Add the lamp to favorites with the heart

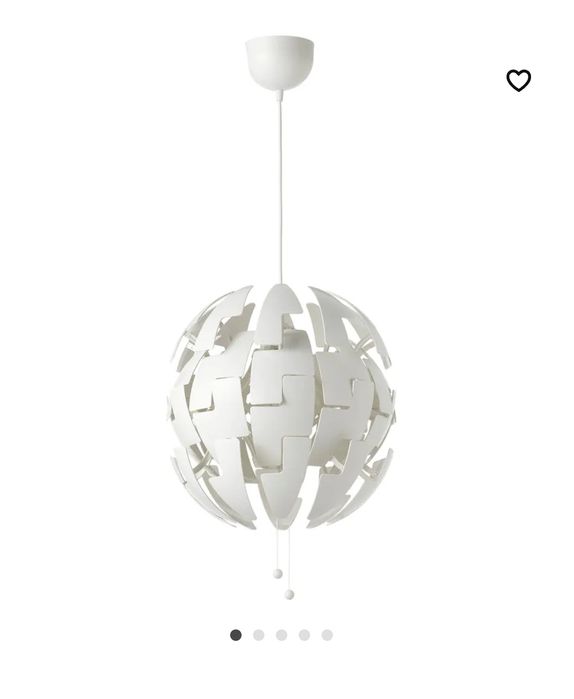point(518,81)
